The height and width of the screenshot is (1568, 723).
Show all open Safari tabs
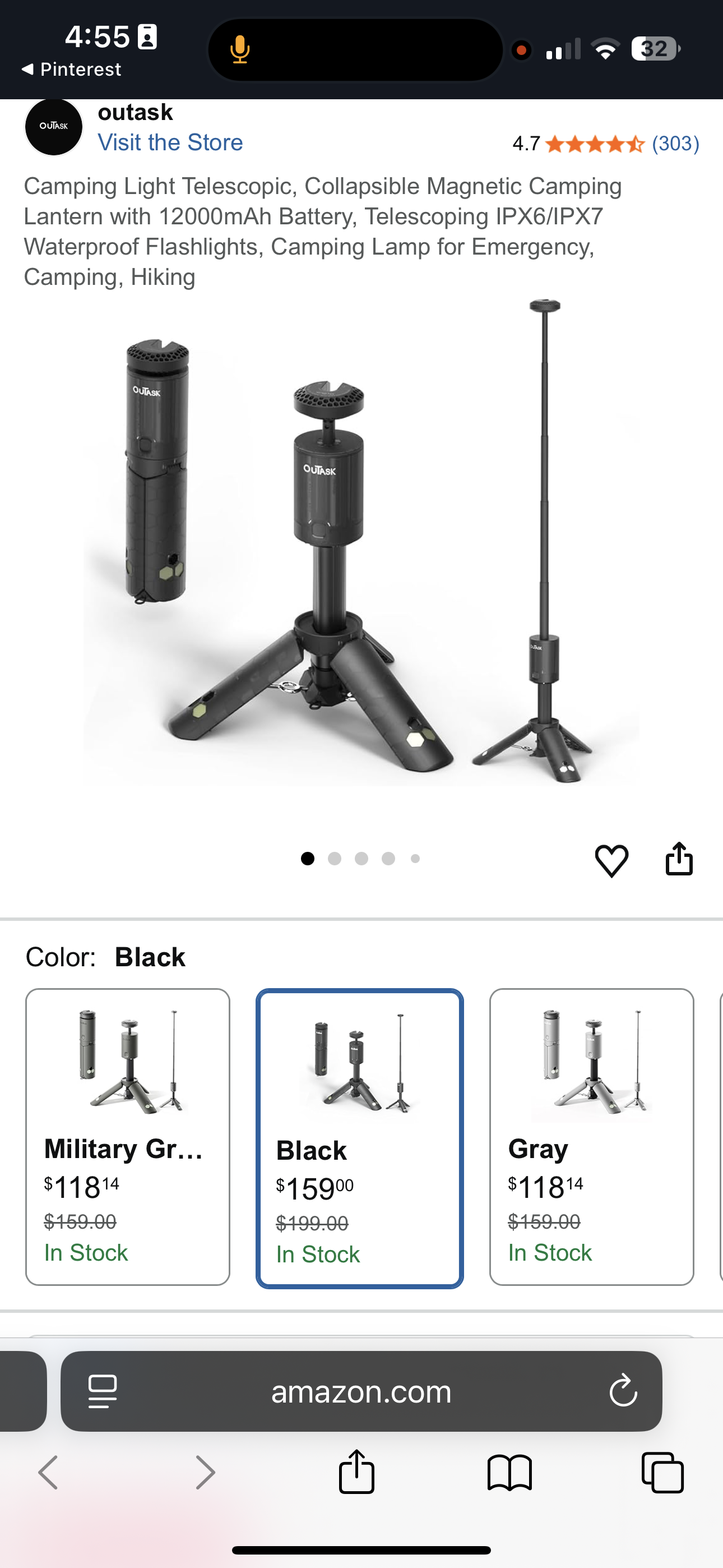(x=662, y=1473)
